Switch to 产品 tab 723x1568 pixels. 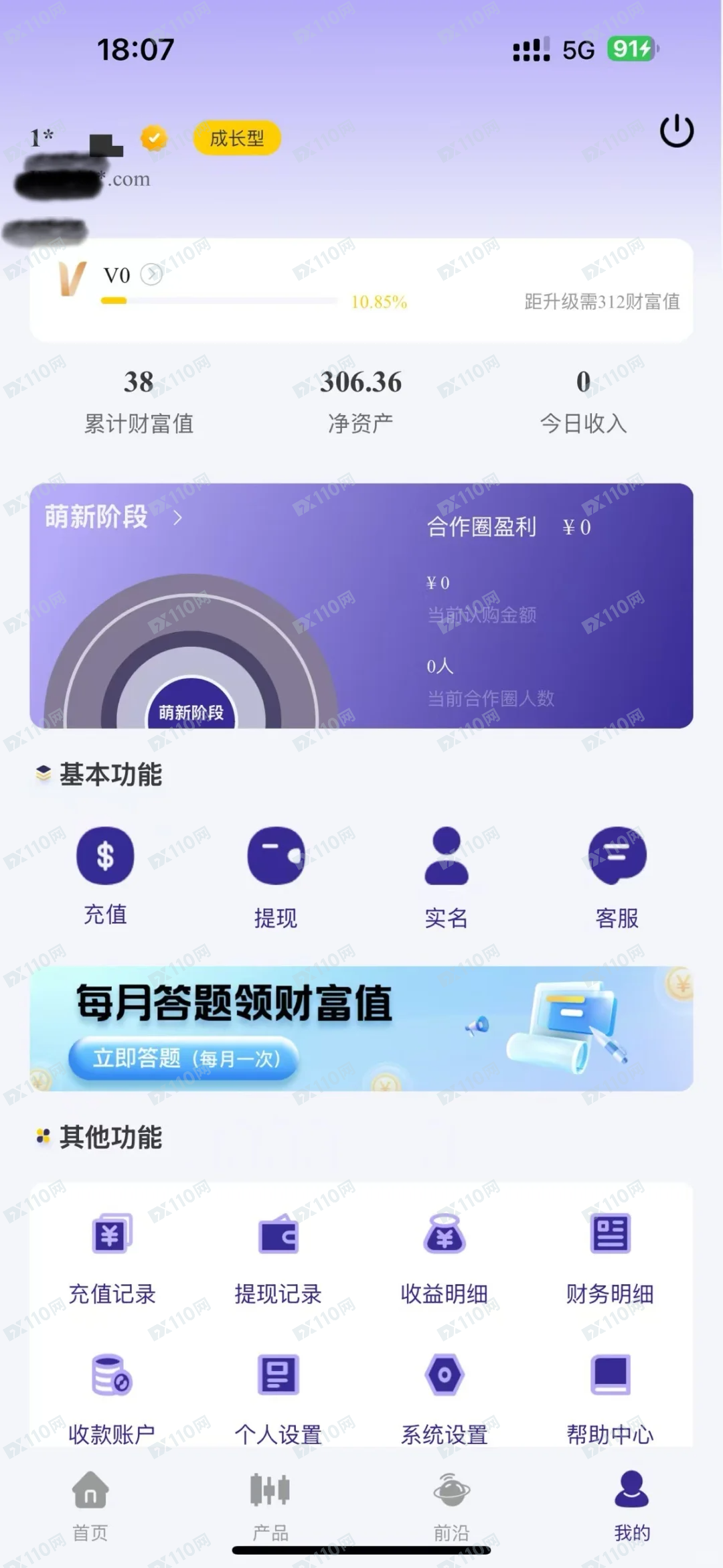[x=270, y=1503]
